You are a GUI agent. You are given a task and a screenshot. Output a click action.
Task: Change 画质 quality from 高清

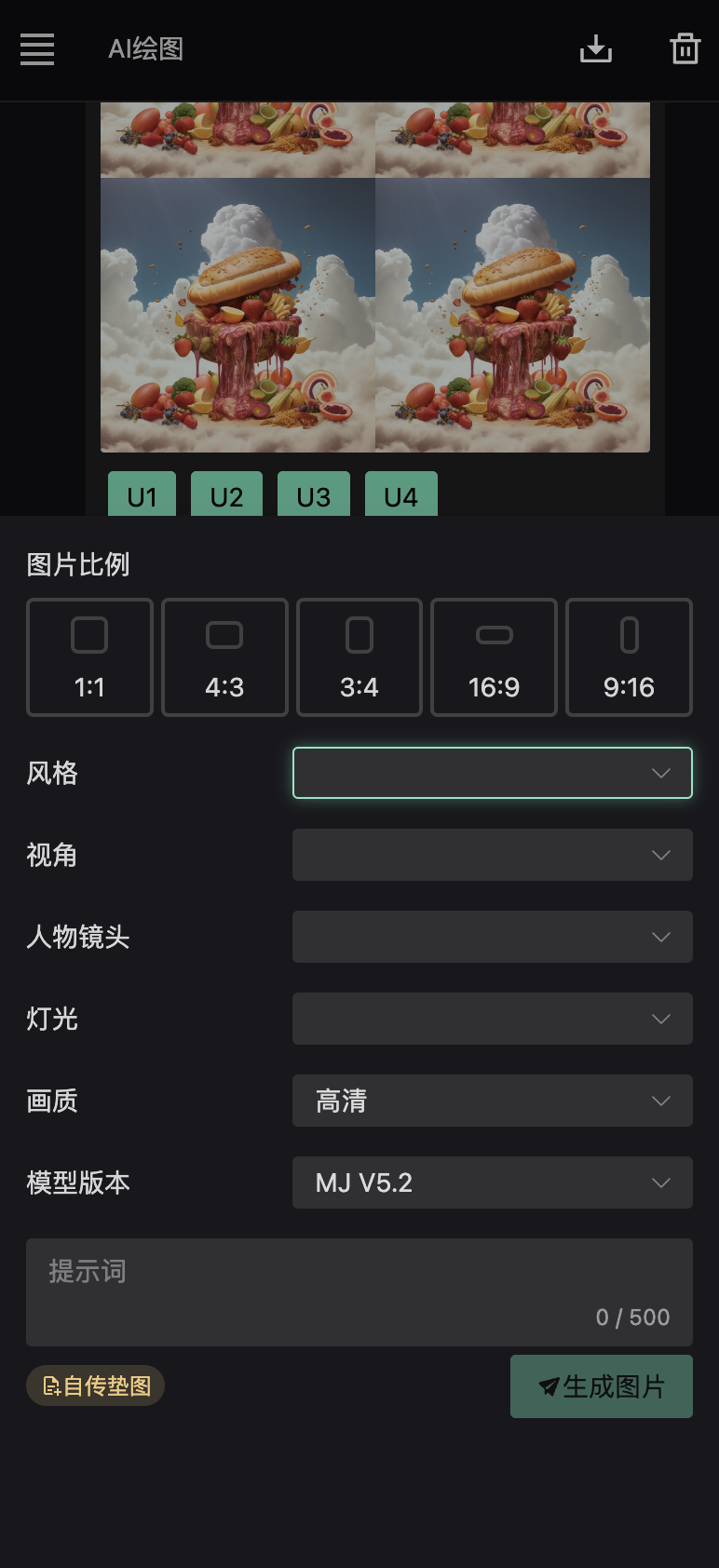(493, 1101)
